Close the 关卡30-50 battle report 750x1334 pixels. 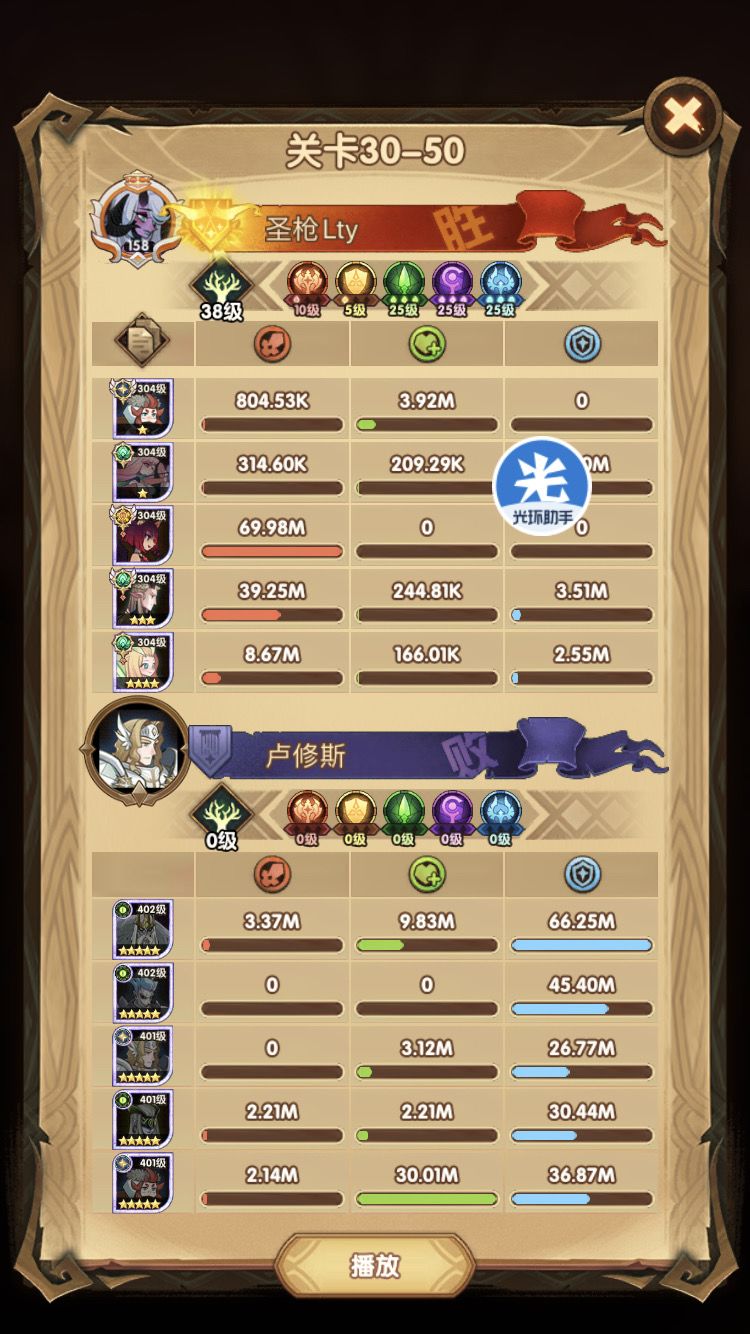pos(683,115)
